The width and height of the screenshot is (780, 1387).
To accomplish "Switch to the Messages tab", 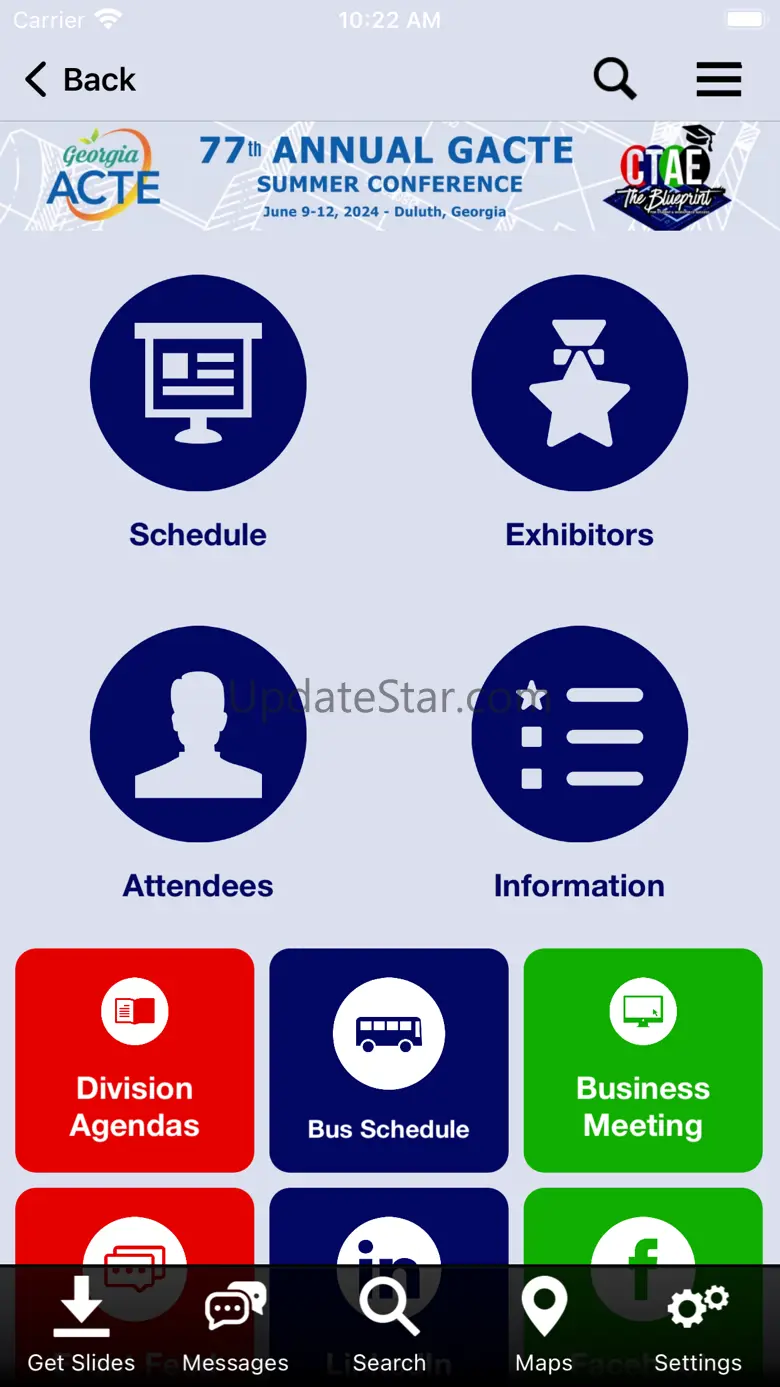I will pyautogui.click(x=235, y=1326).
